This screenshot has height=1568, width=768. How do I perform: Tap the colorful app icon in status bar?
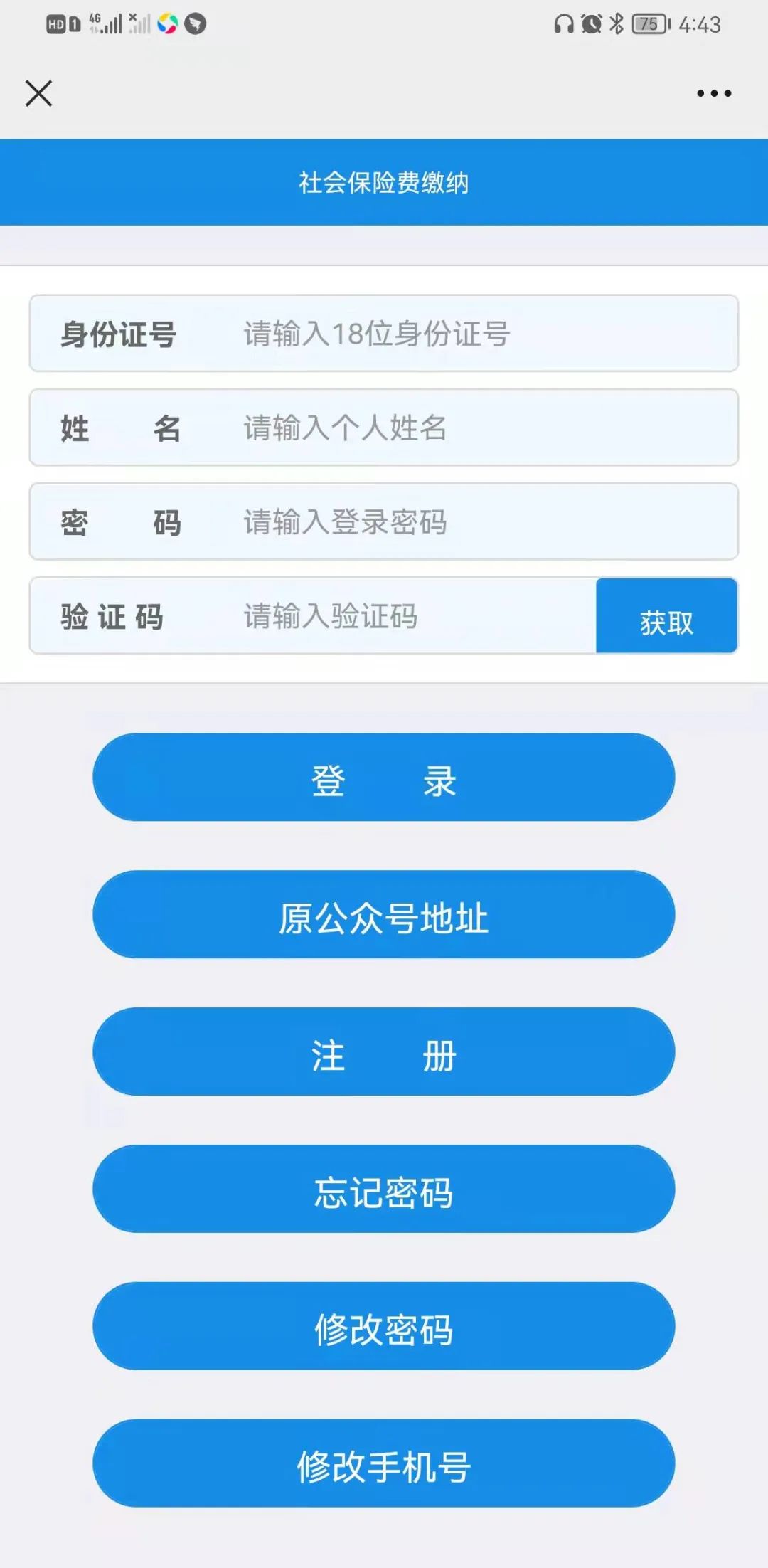tap(166, 23)
